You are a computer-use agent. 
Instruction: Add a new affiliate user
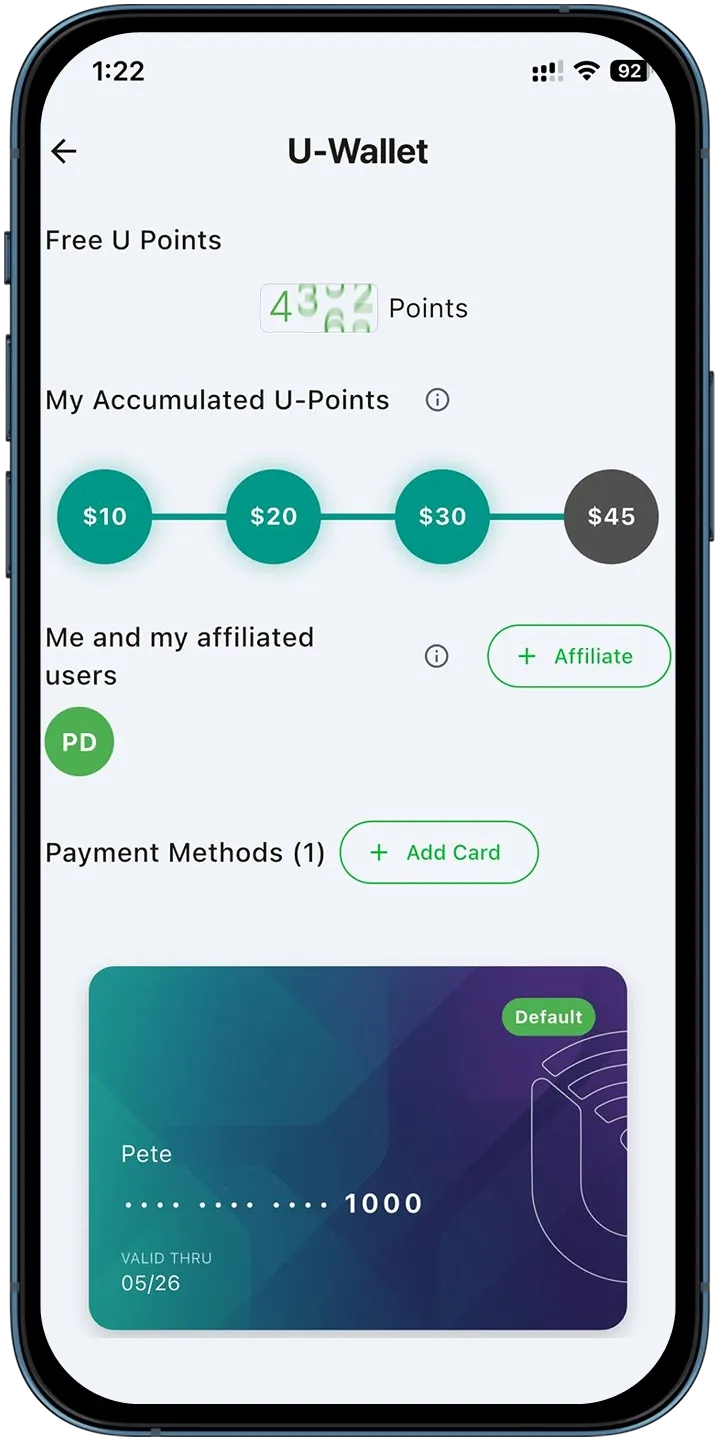[578, 656]
